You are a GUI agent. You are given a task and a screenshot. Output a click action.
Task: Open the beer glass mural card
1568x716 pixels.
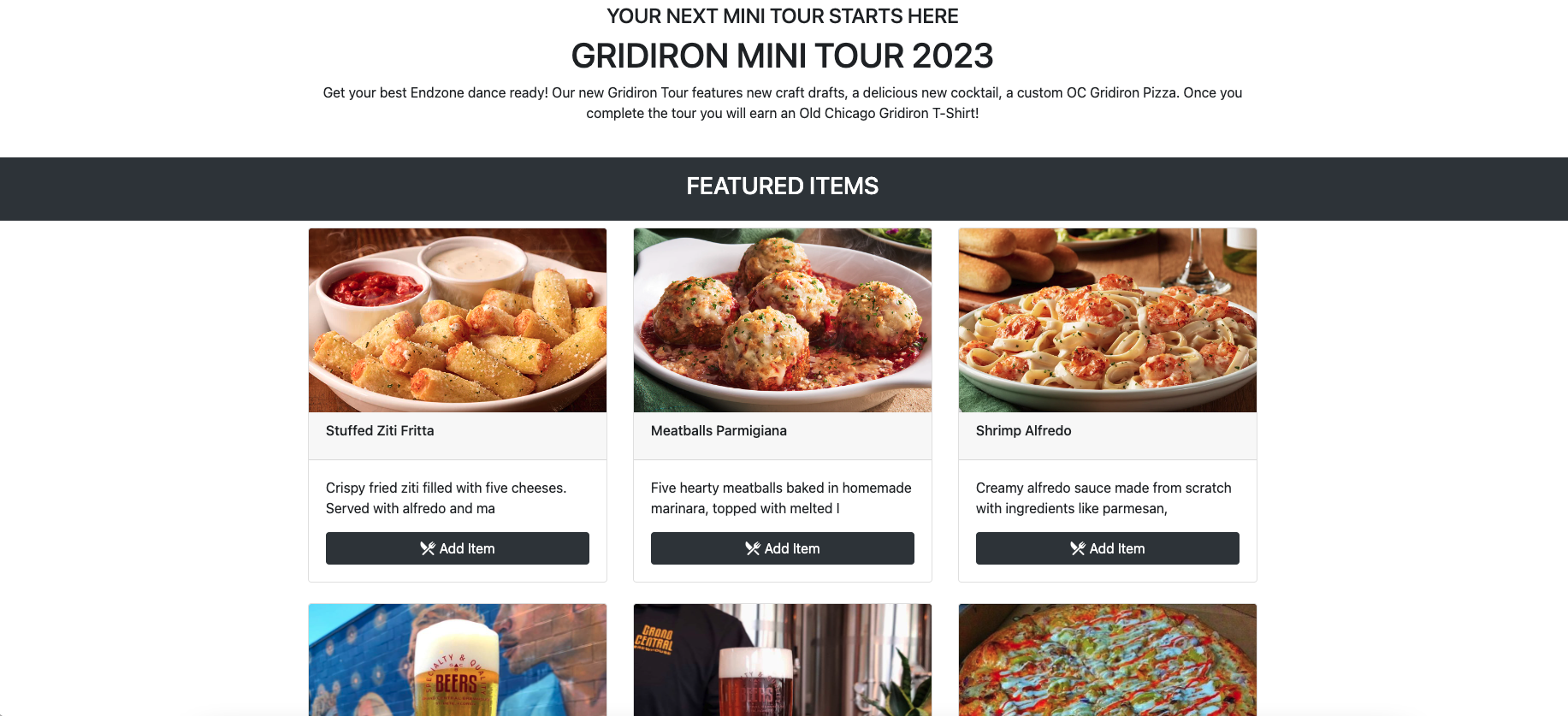pos(457,660)
